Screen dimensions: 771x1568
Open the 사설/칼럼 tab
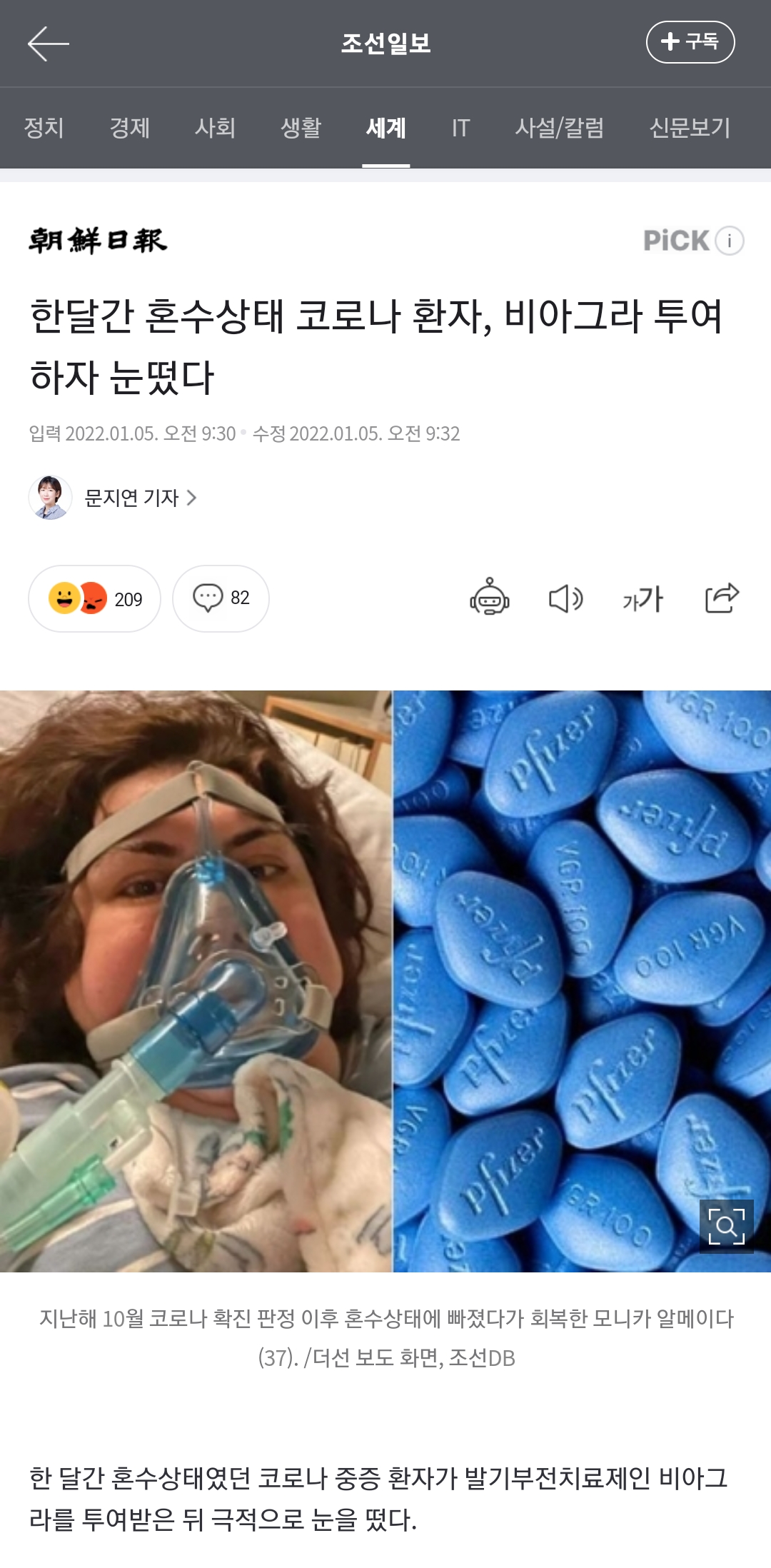click(x=560, y=128)
